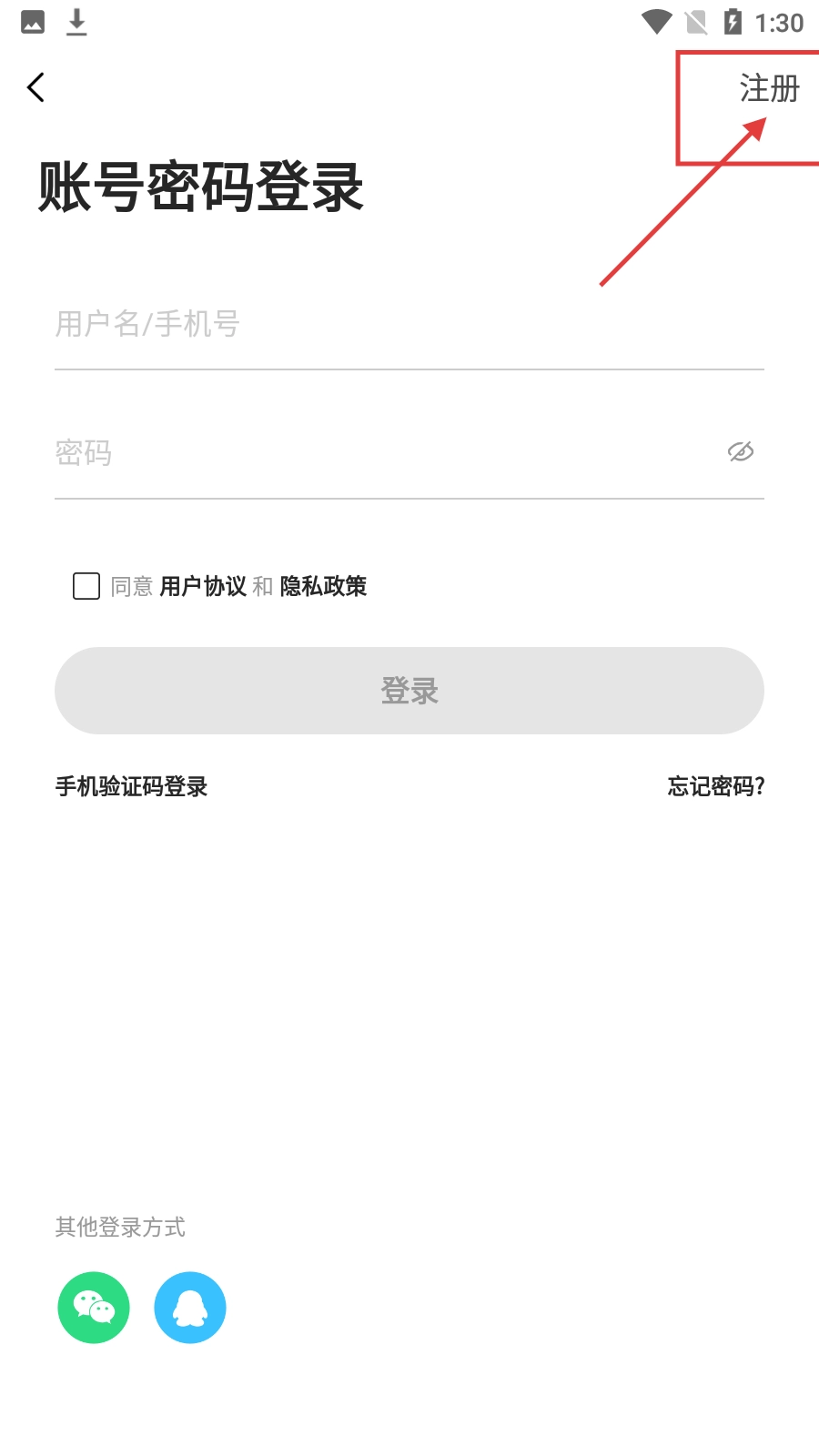The height and width of the screenshot is (1456, 819).
Task: Go back using the arrow icon
Action: (36, 87)
